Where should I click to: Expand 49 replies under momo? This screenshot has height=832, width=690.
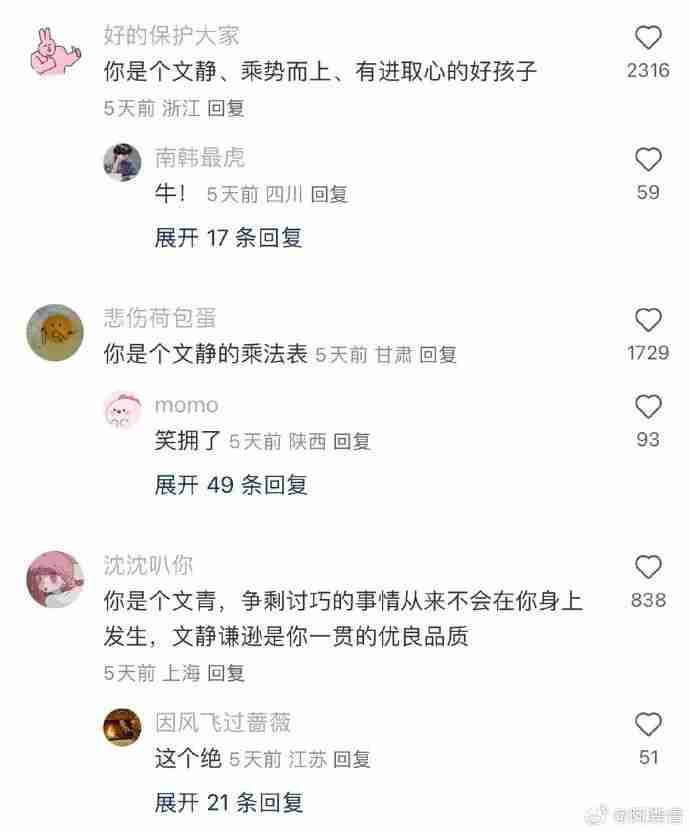(231, 485)
